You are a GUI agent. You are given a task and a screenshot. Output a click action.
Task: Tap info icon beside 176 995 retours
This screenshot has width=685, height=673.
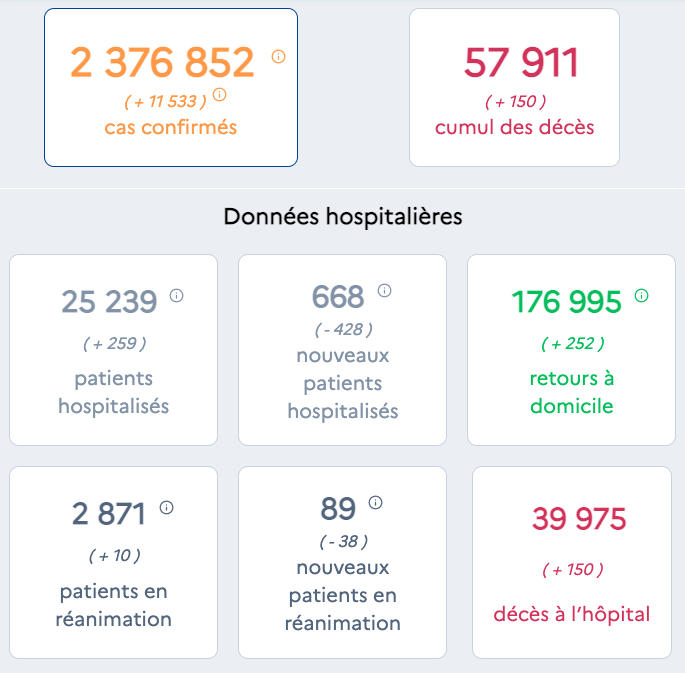642,296
